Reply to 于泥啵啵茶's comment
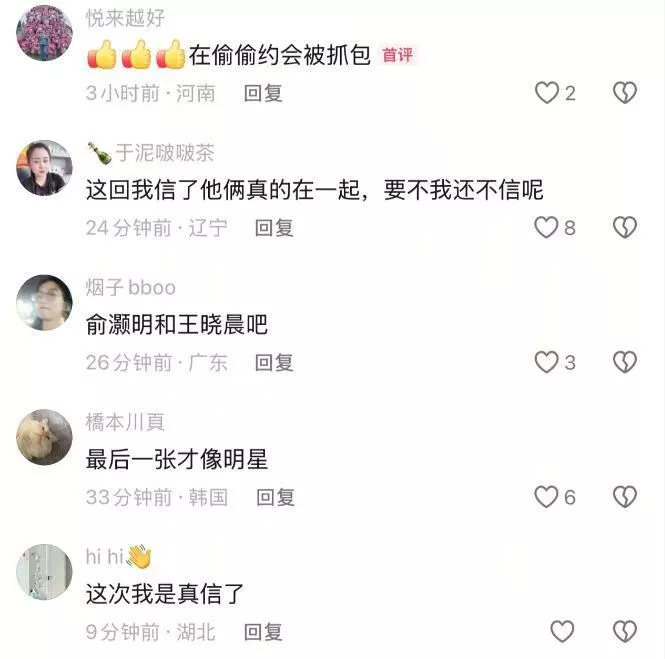 coord(274,228)
